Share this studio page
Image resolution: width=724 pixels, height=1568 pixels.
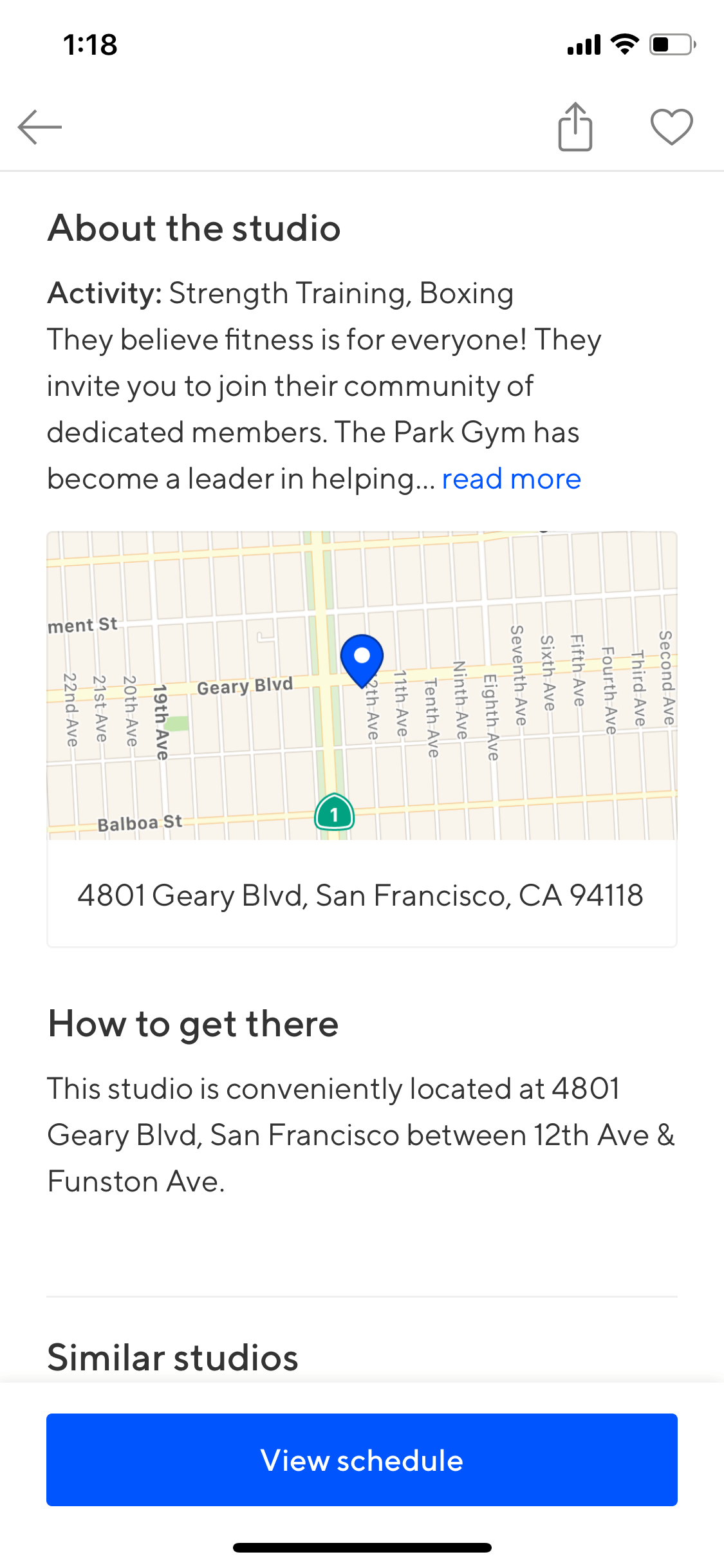pos(575,127)
